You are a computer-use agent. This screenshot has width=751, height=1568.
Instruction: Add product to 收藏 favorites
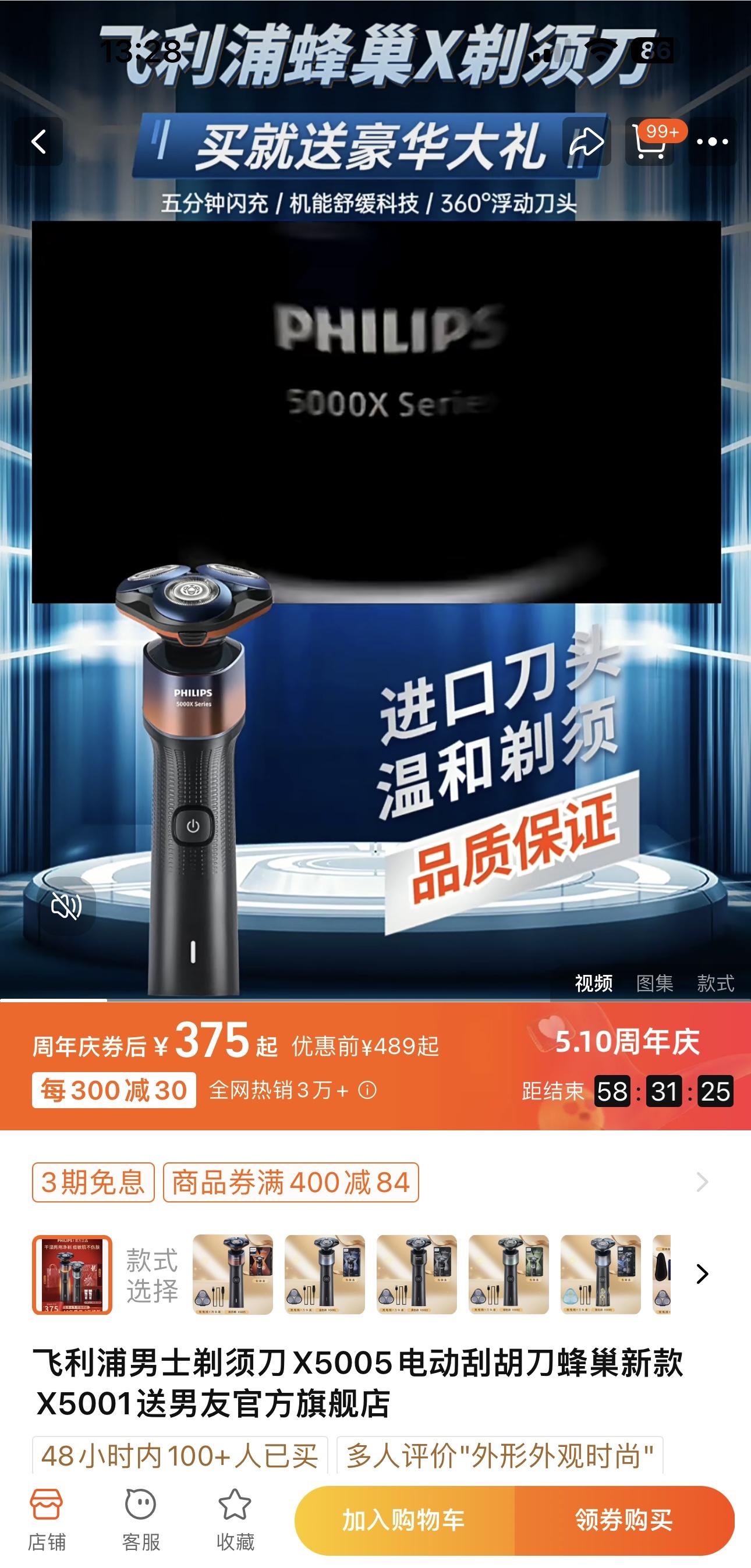235,1519
